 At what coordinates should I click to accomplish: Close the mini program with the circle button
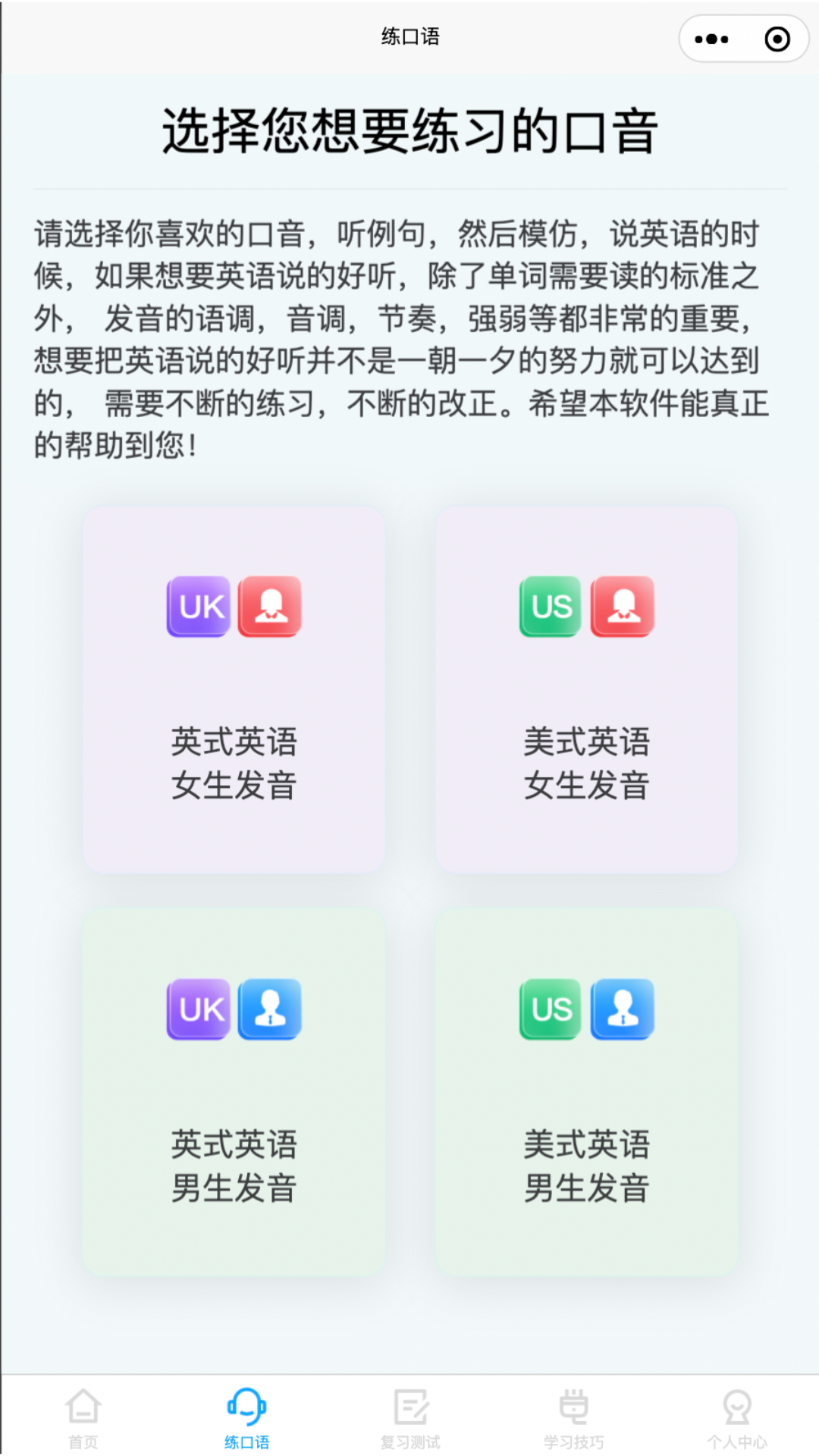777,39
